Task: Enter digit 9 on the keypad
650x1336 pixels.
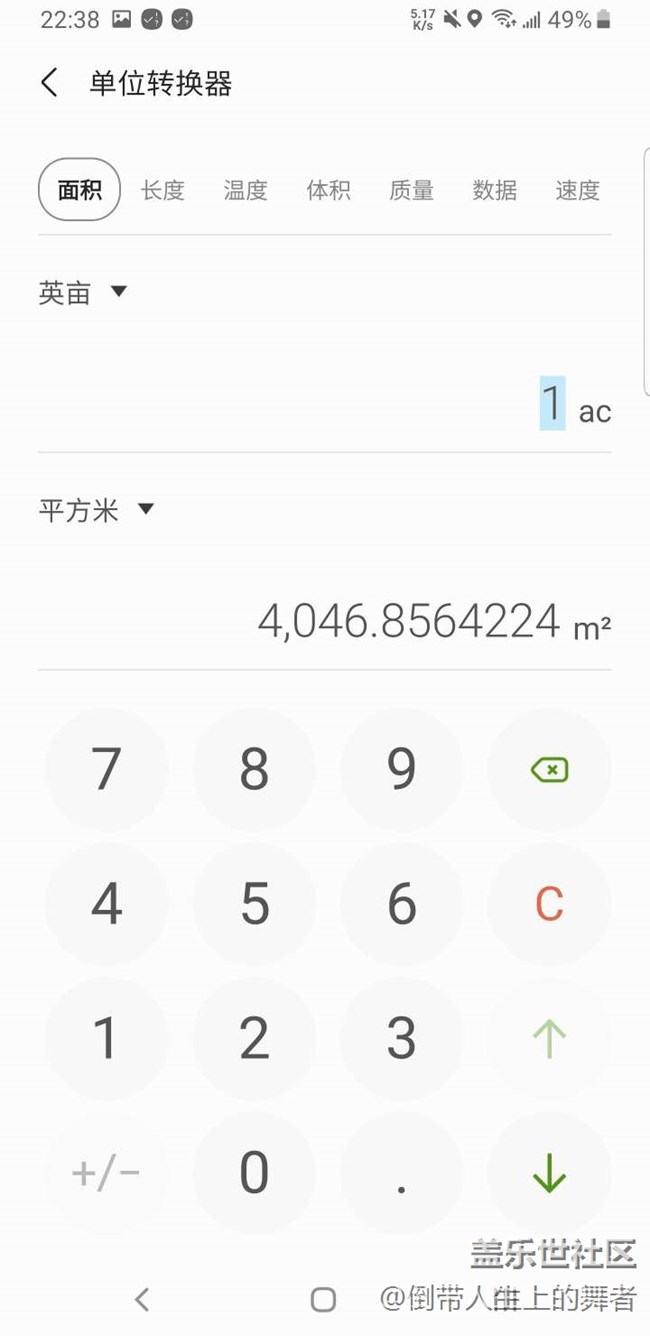Action: click(401, 769)
